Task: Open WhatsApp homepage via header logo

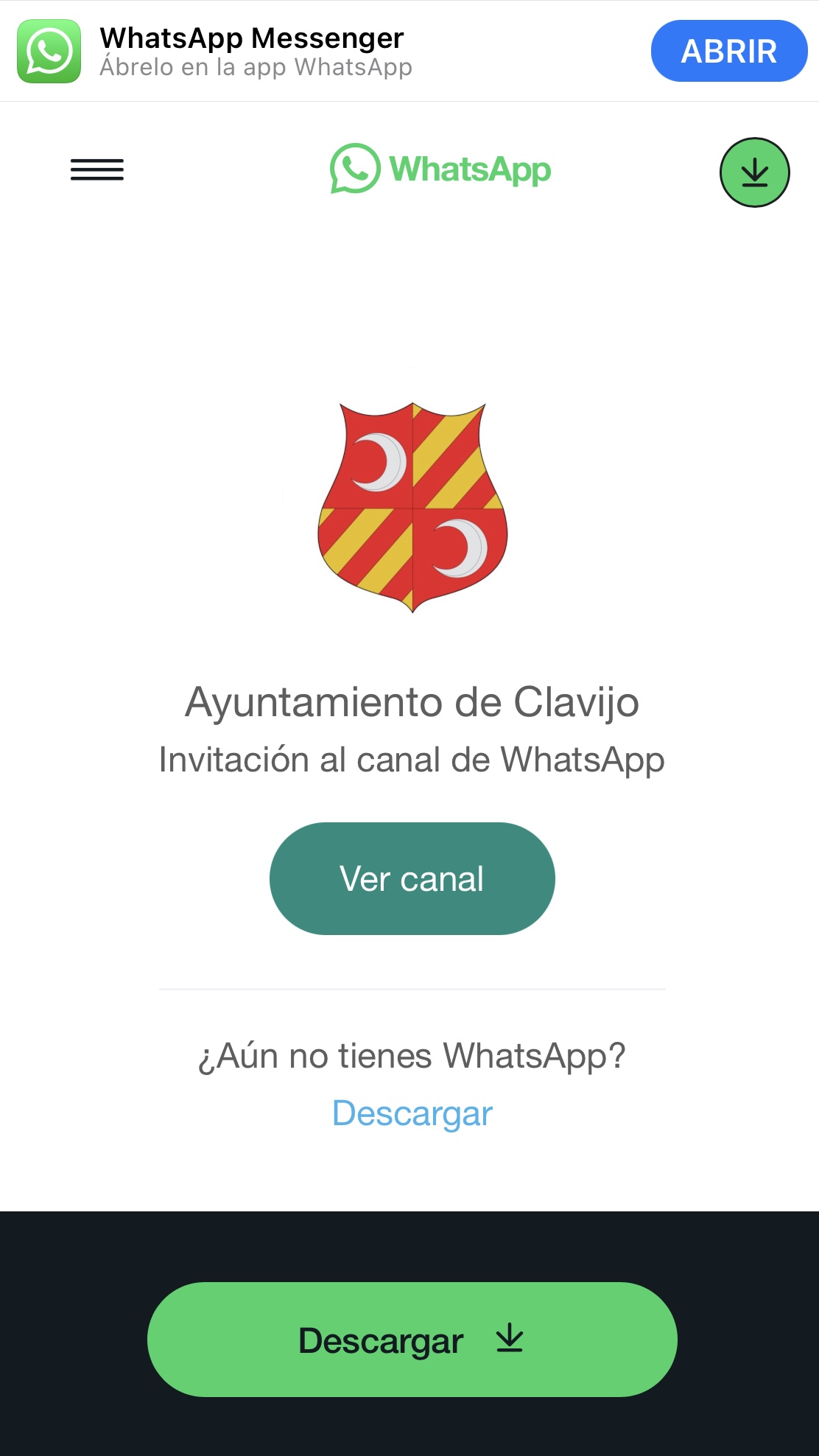Action: tap(440, 169)
